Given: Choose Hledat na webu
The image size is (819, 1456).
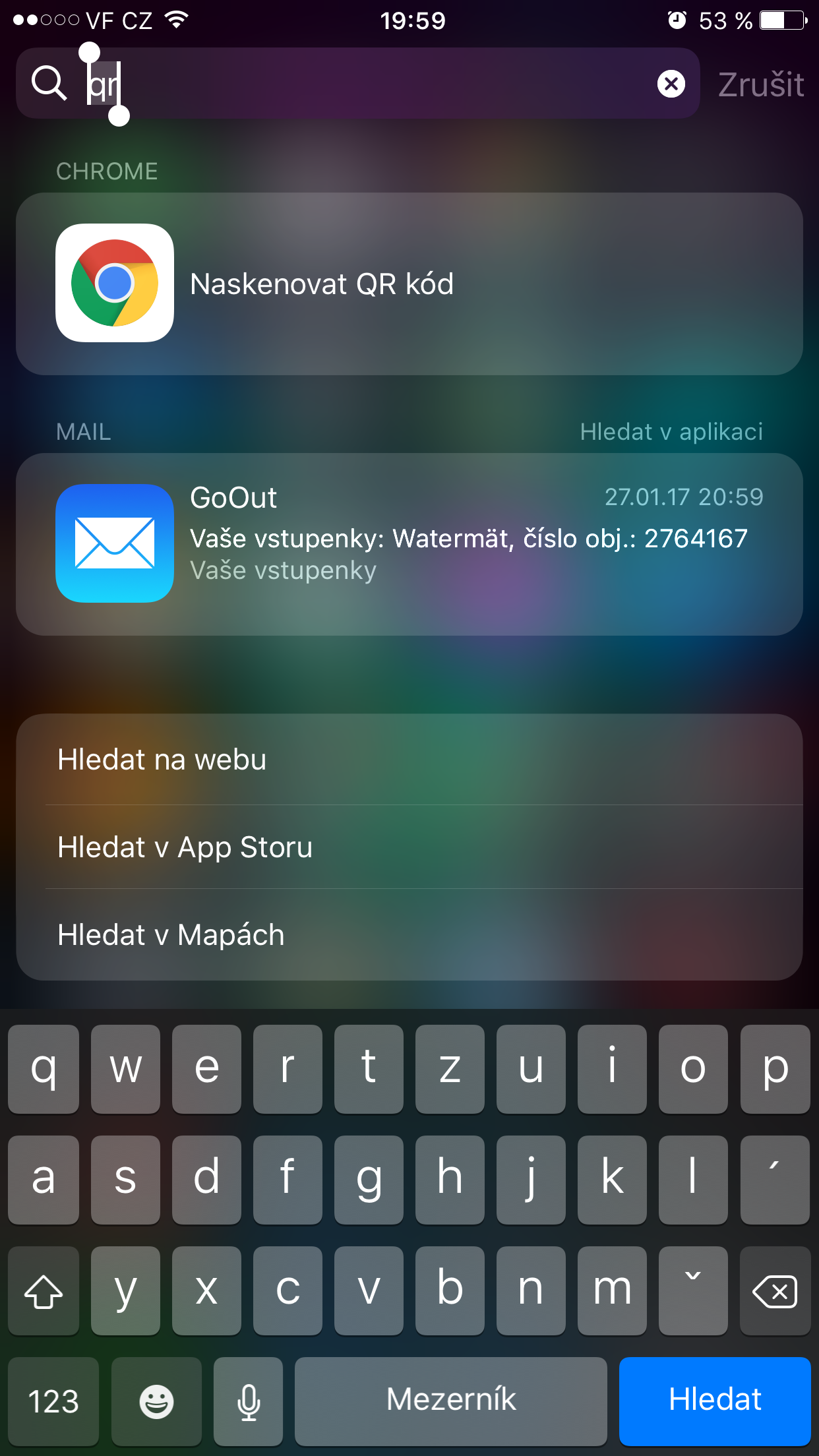Looking at the screenshot, I should [409, 760].
